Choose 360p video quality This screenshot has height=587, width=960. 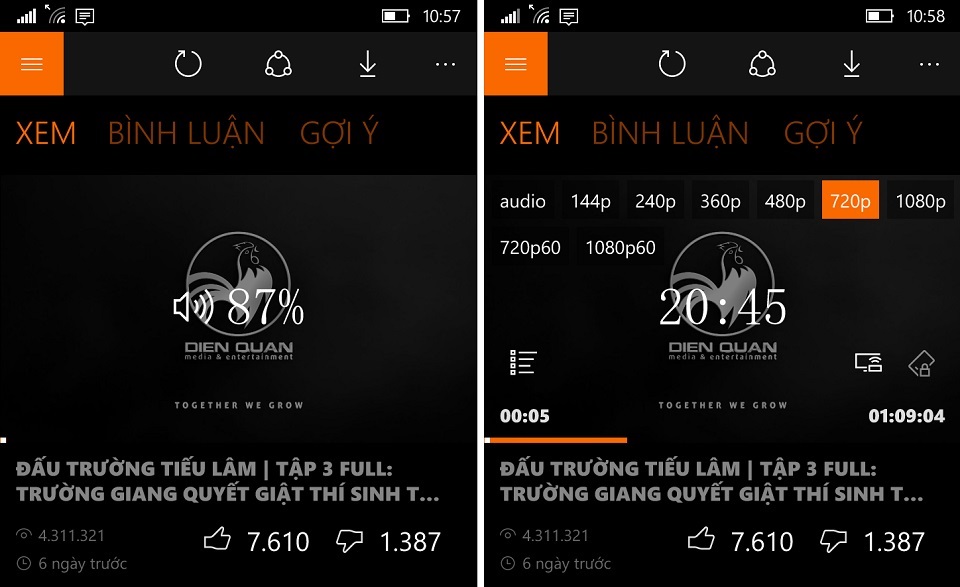tap(720, 201)
